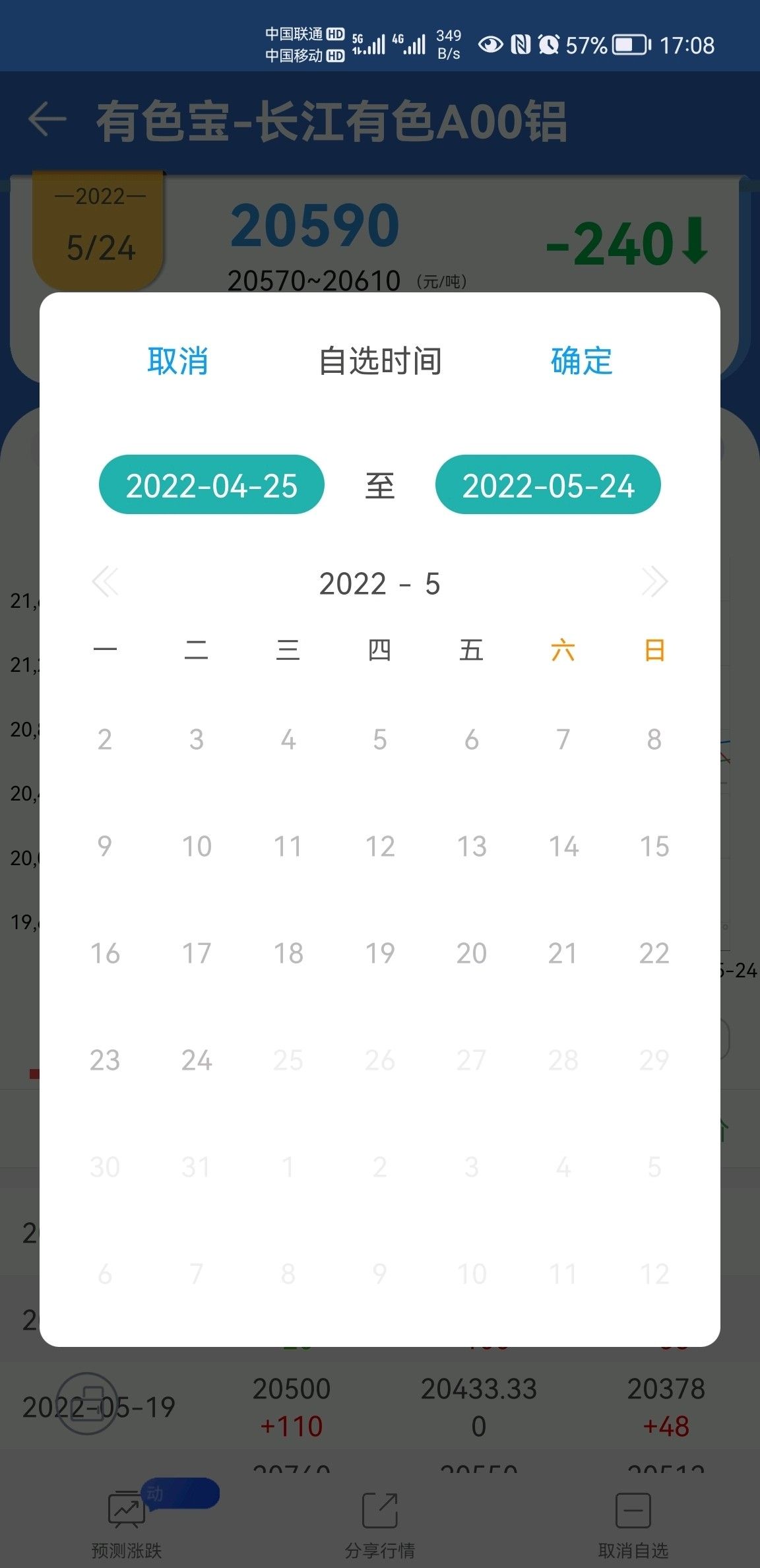
Task: Confirm the date range with 确定
Action: [582, 361]
